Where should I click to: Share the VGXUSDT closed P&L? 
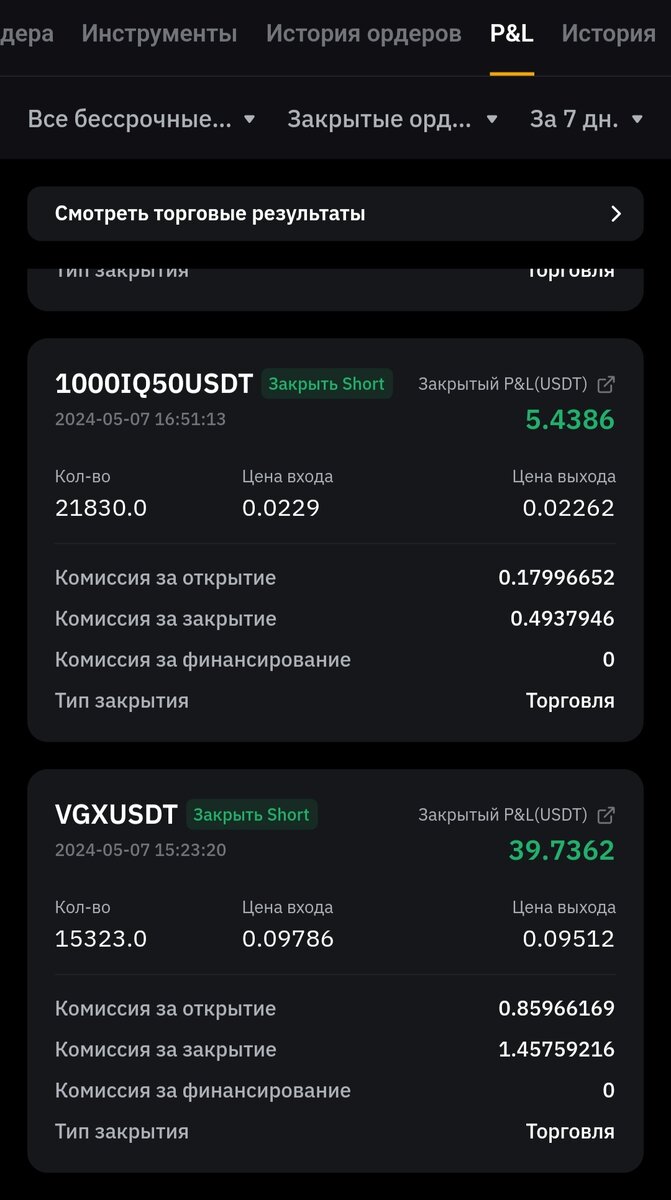(x=606, y=815)
